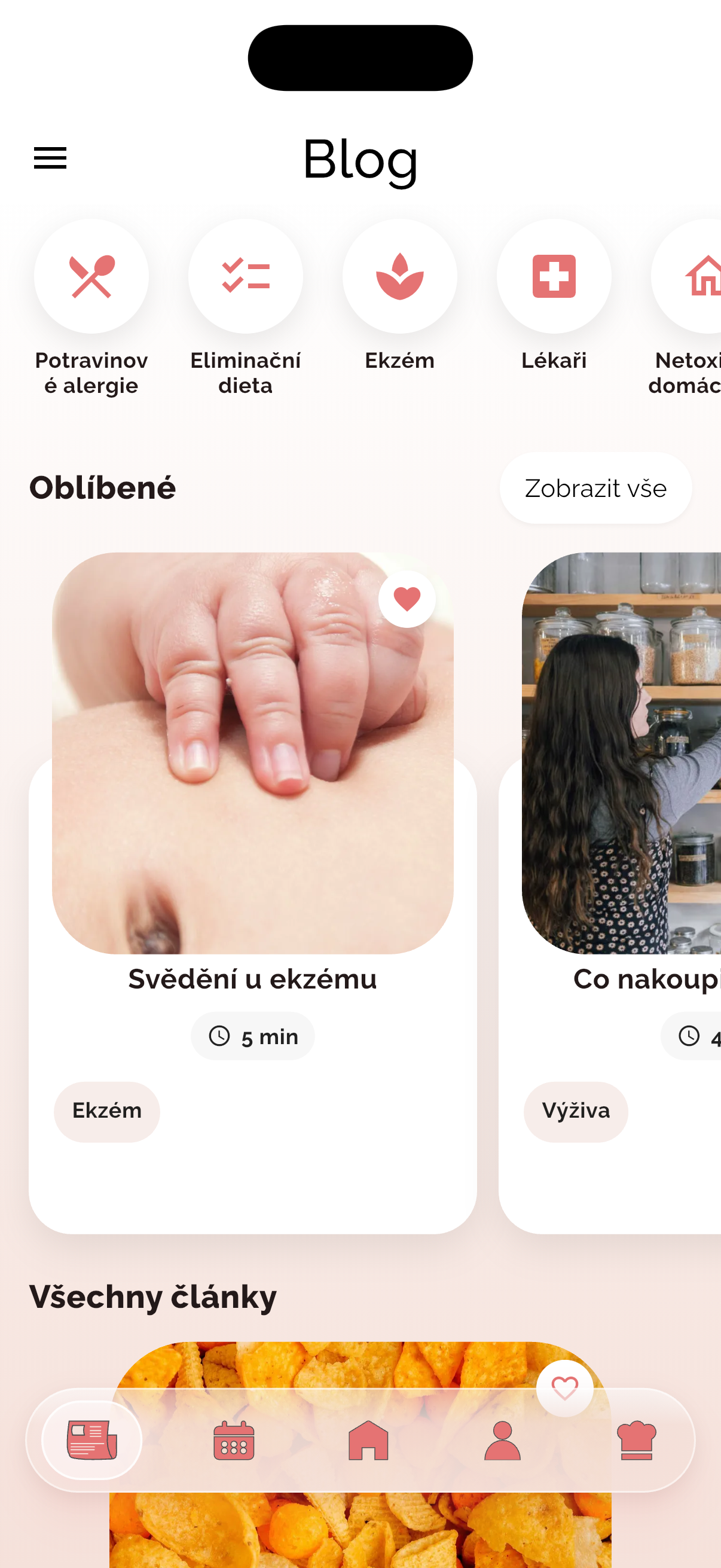Select the blog newspaper tab
Image resolution: width=721 pixels, height=1568 pixels.
[92, 1440]
